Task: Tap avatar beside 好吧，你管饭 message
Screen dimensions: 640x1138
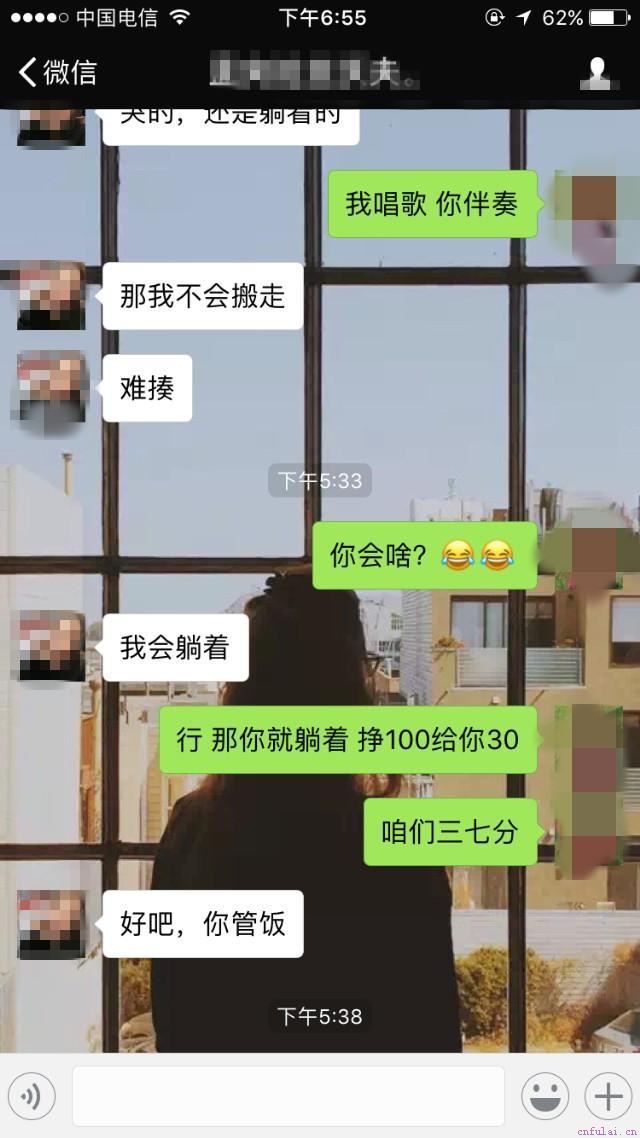Action: coord(52,924)
